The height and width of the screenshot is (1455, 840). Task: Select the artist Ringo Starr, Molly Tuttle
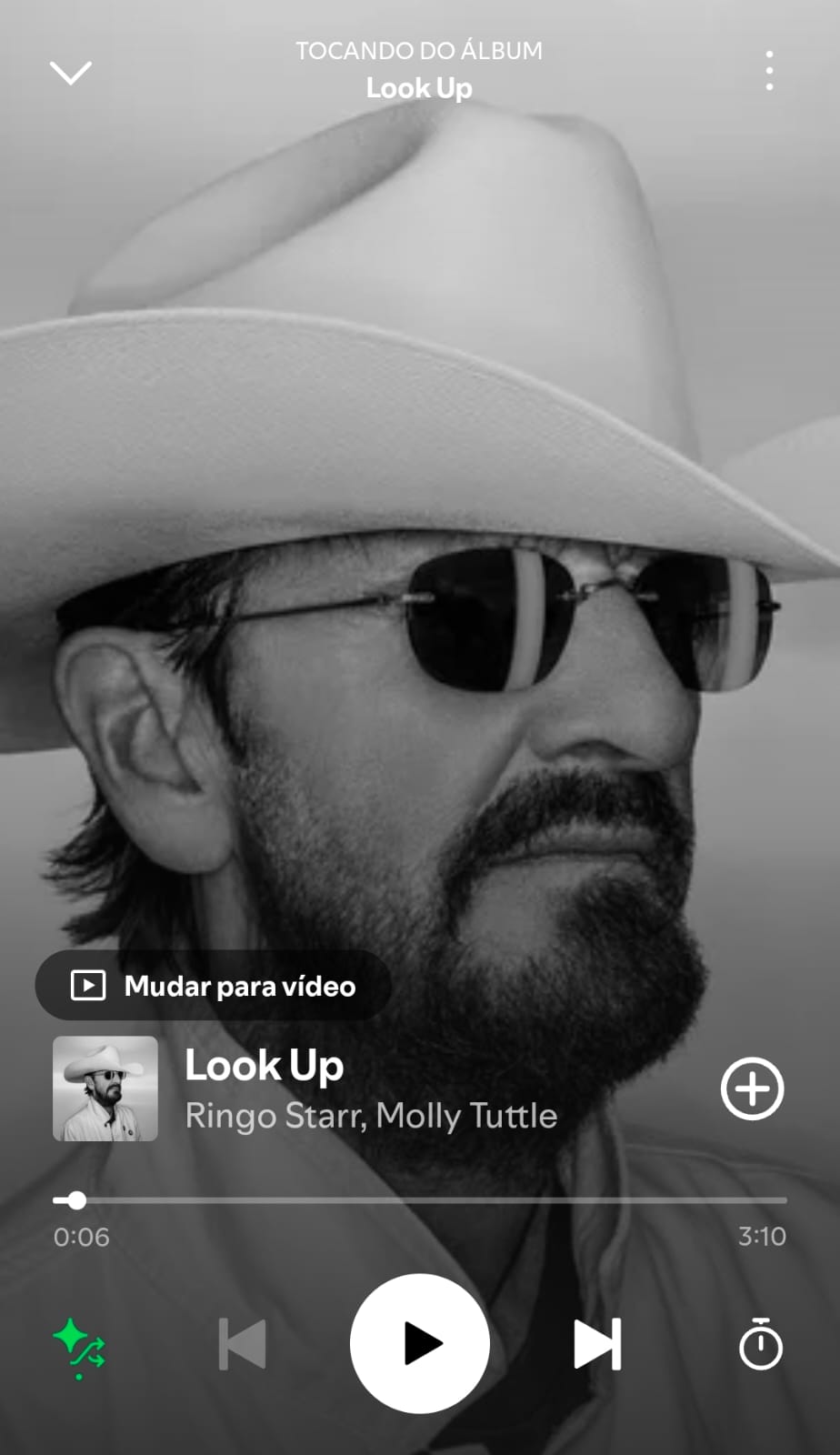coord(370,1117)
